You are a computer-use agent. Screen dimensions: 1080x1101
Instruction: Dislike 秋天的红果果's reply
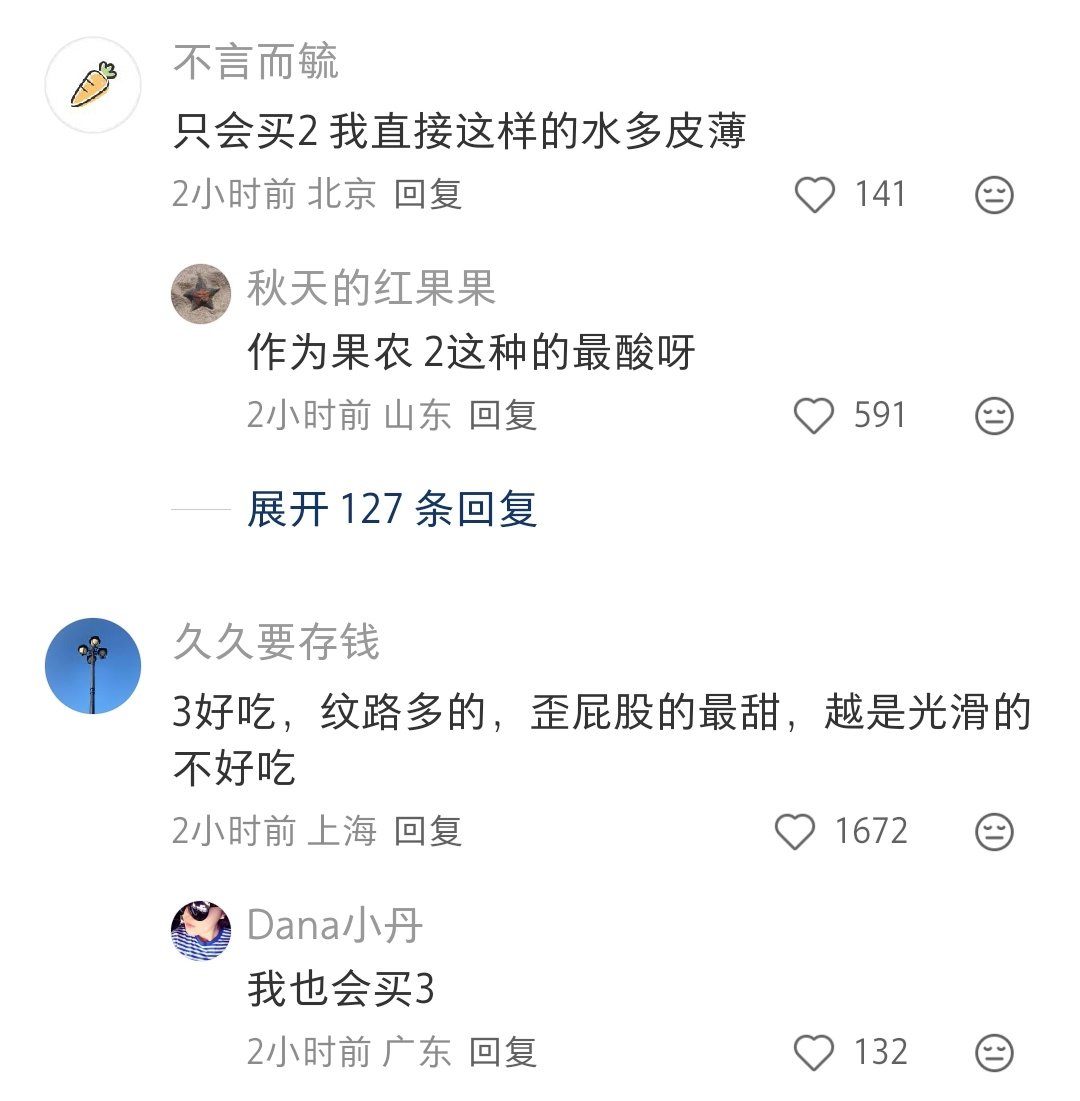coord(994,415)
